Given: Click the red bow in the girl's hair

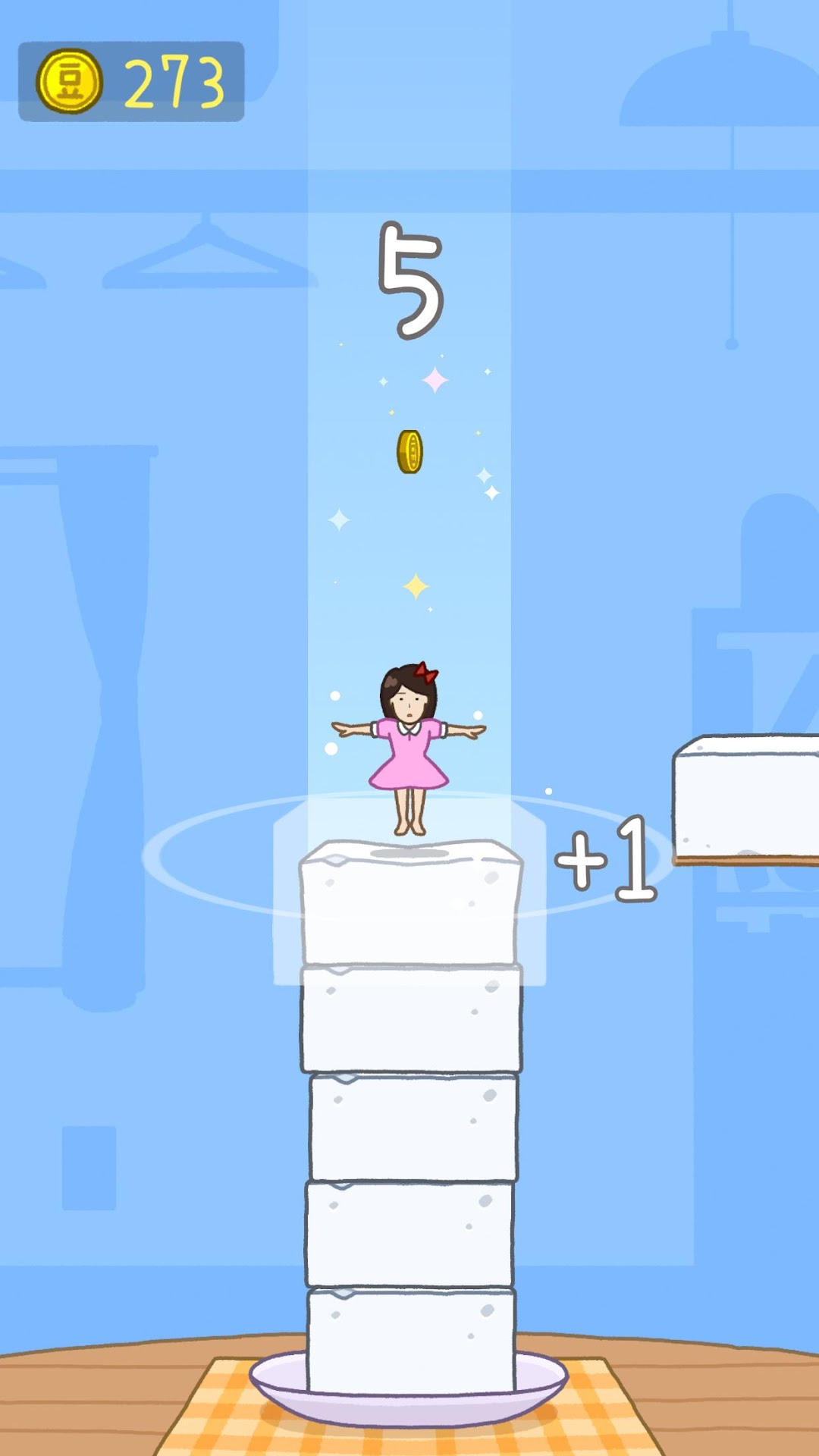Looking at the screenshot, I should point(427,673).
